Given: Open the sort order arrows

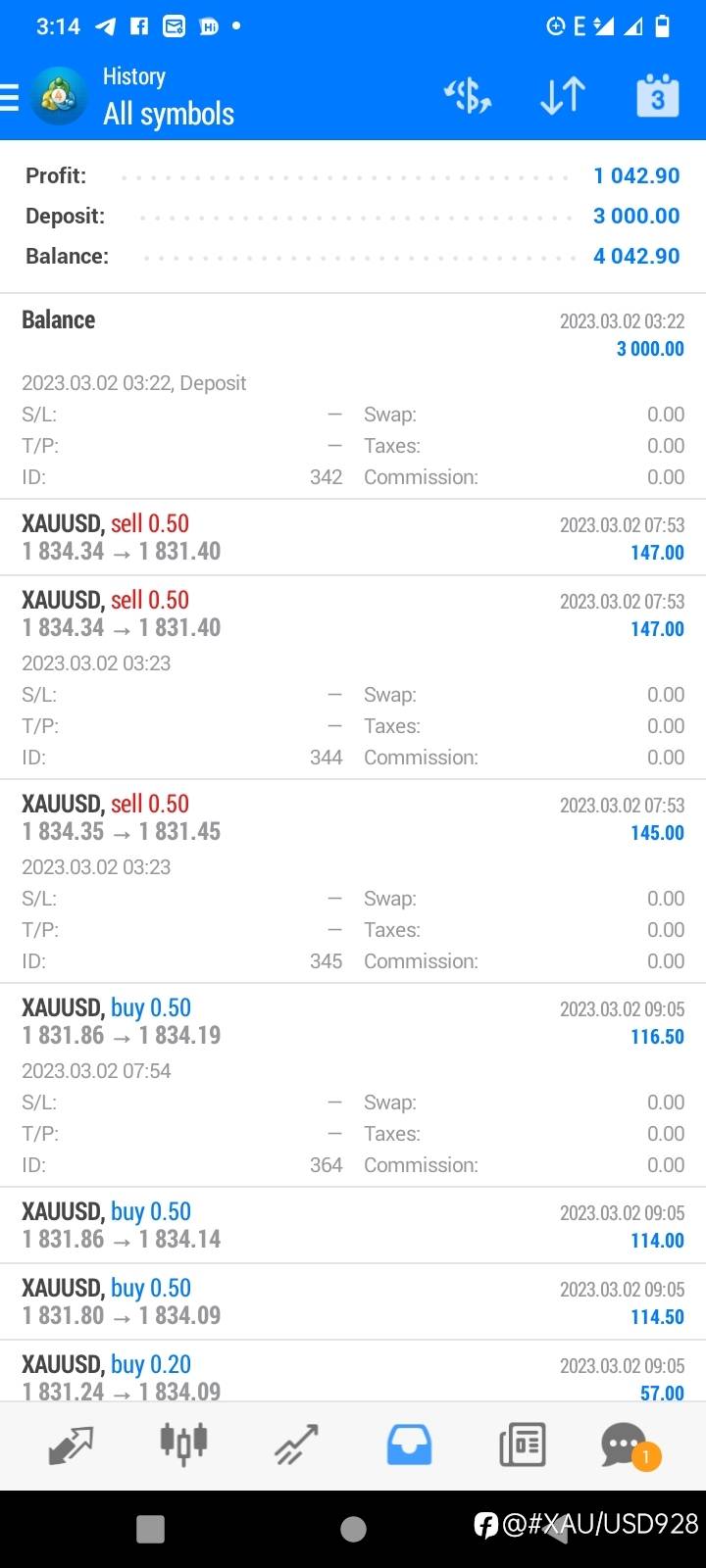Looking at the screenshot, I should (563, 96).
